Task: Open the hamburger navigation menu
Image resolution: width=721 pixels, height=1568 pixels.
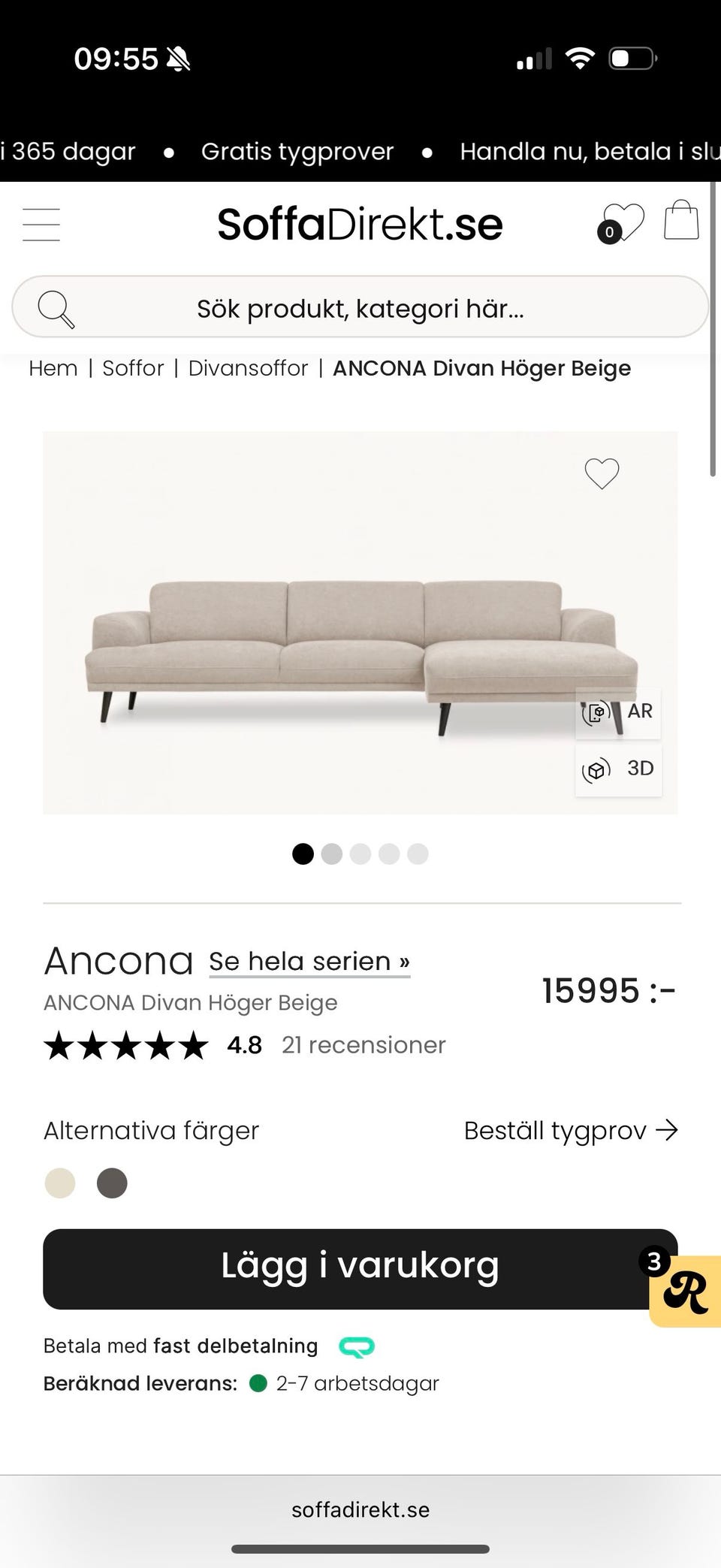Action: [41, 224]
